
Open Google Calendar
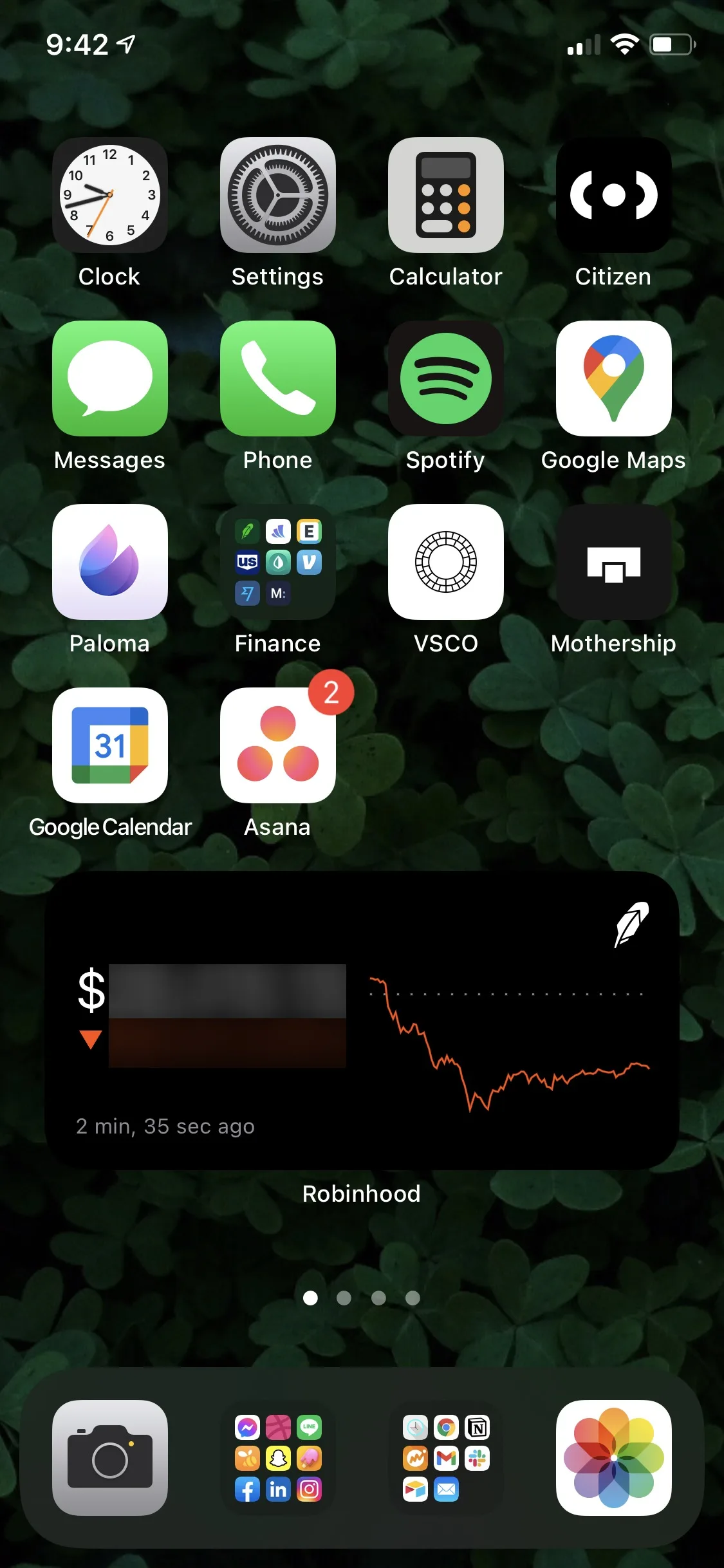(x=110, y=745)
